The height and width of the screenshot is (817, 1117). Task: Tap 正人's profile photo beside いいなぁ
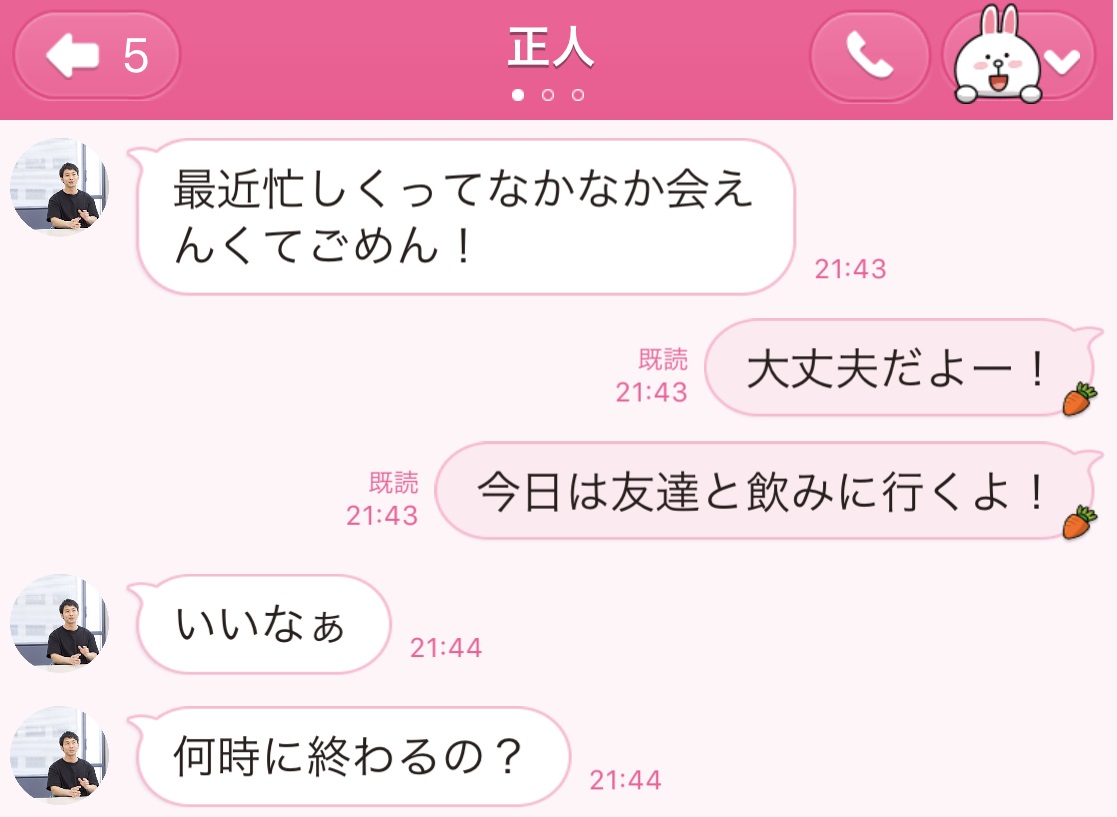59,622
